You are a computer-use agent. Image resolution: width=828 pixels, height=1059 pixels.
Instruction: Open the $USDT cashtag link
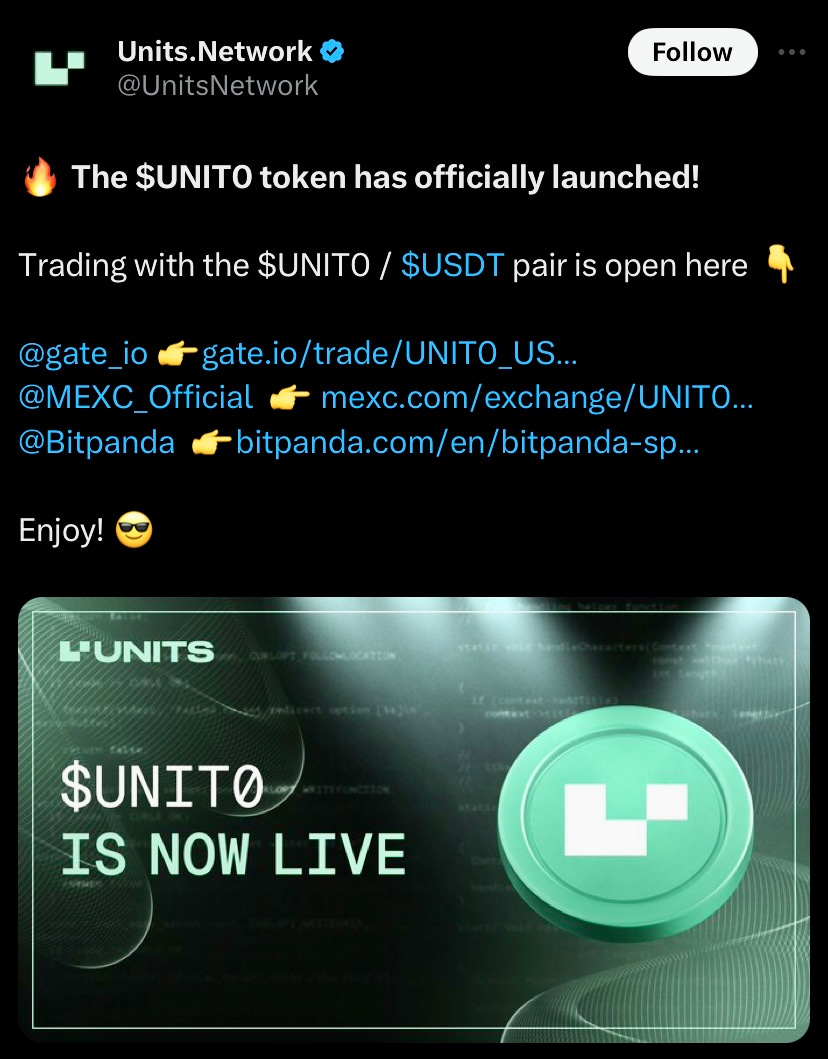452,265
